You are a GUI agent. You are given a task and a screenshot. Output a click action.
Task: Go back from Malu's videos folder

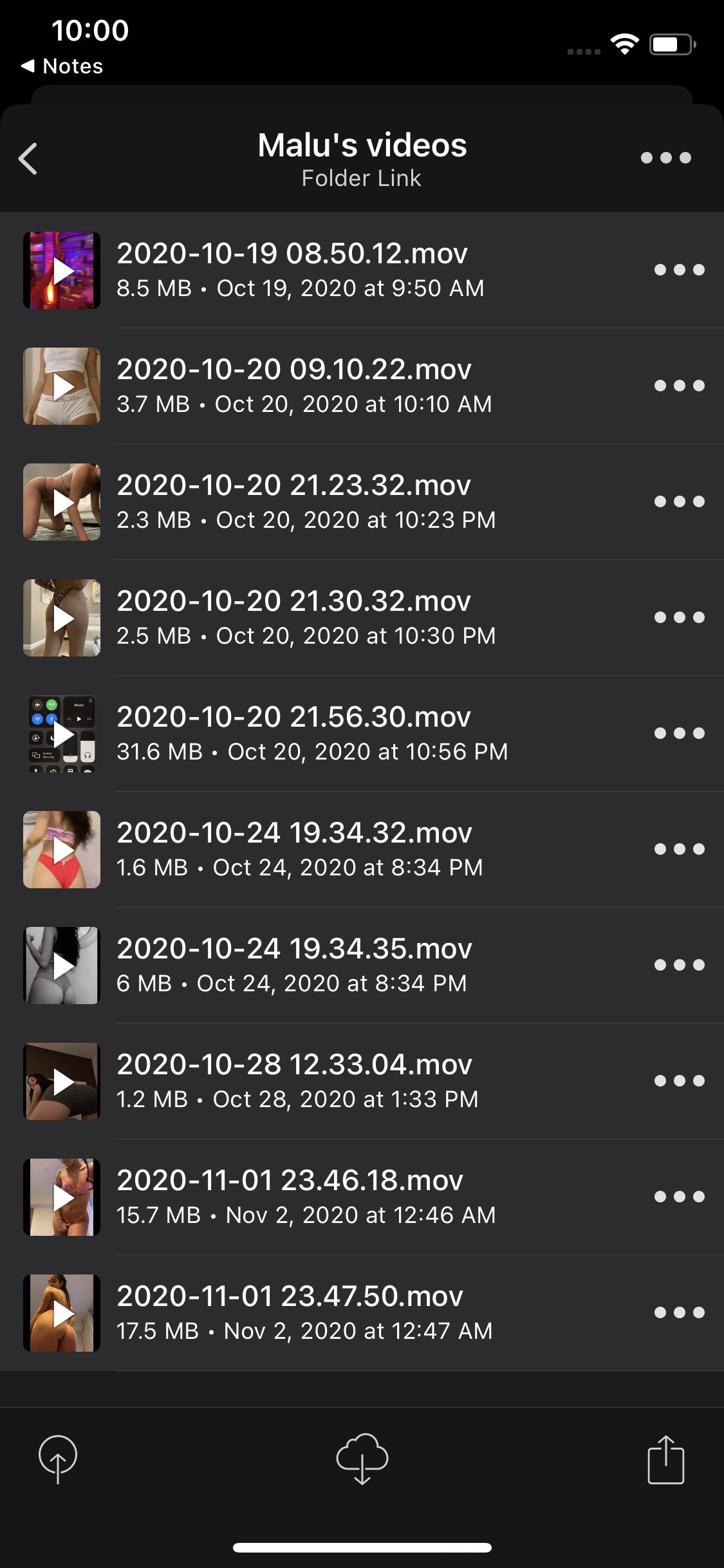[x=28, y=158]
